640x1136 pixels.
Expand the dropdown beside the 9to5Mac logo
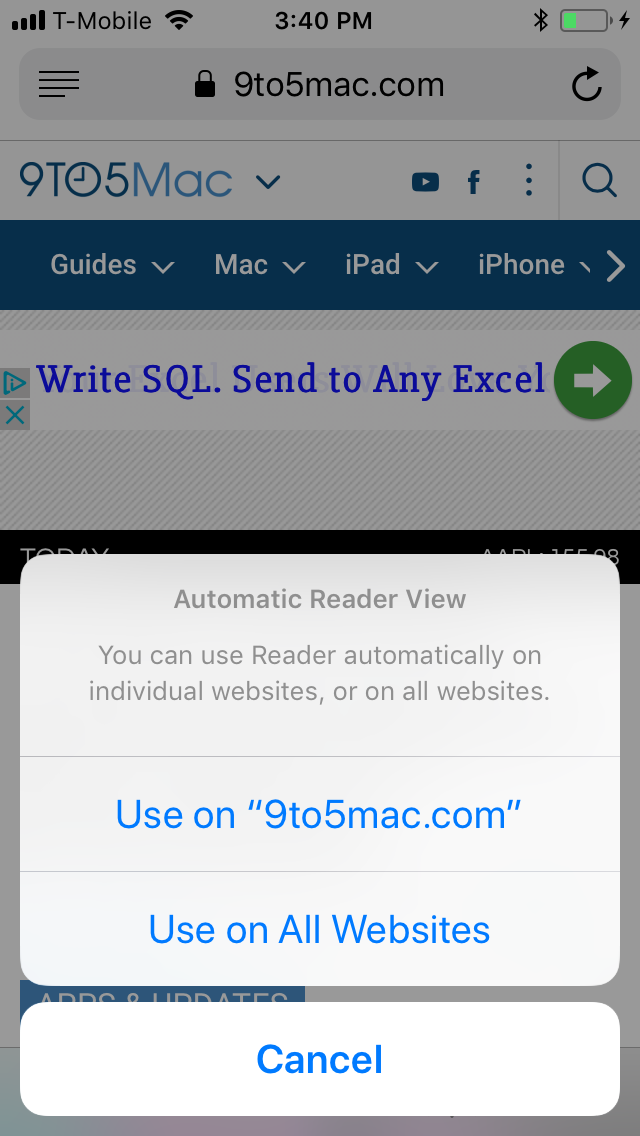coord(268,182)
